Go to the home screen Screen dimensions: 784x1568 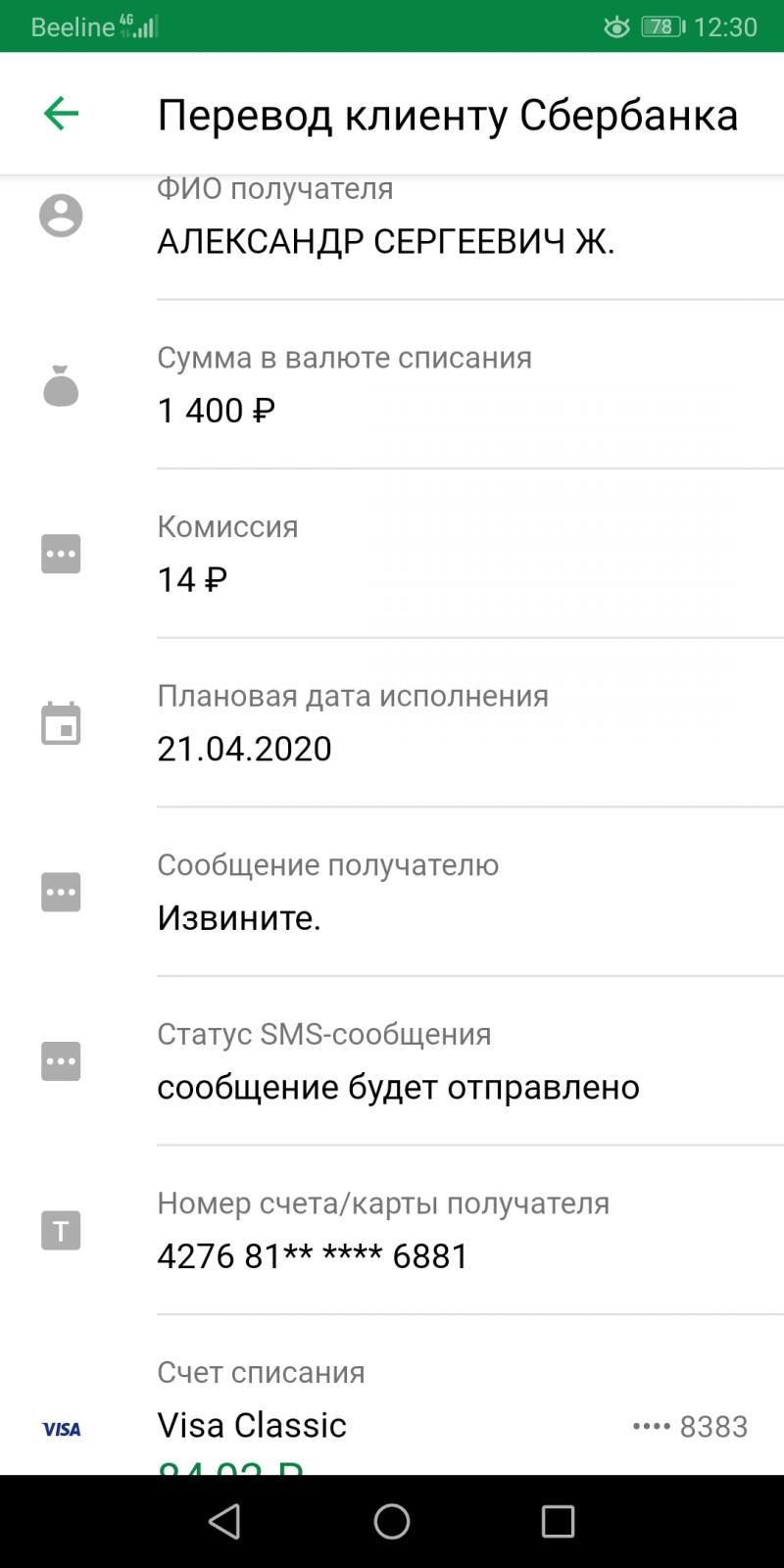[392, 1521]
